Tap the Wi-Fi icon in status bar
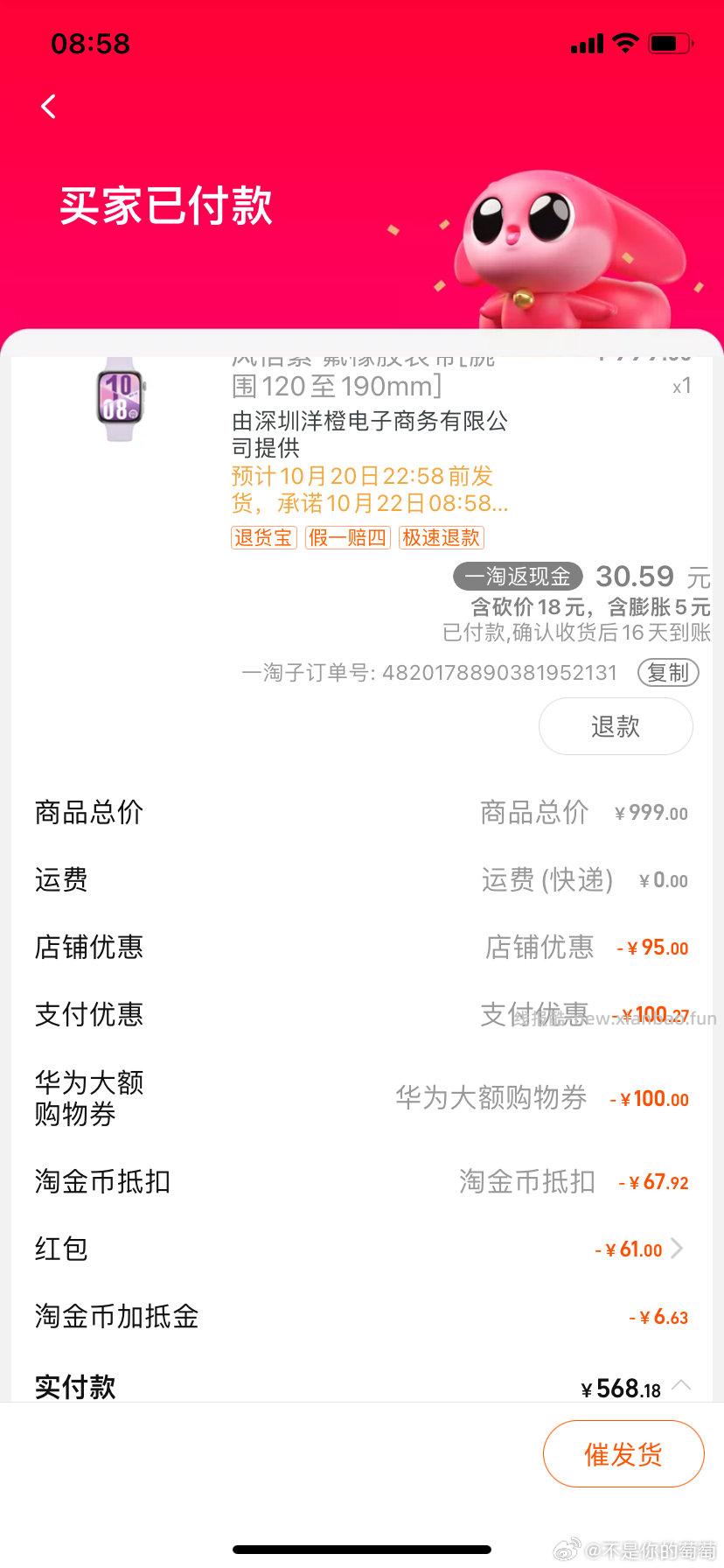 pyautogui.click(x=624, y=42)
